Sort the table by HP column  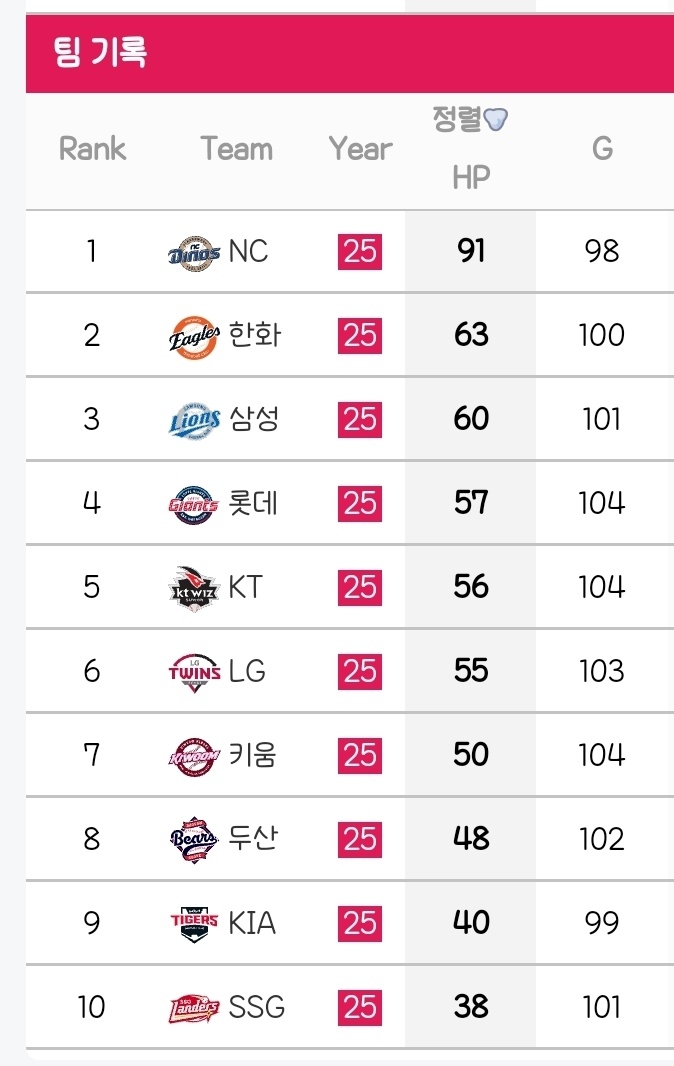coord(470,177)
